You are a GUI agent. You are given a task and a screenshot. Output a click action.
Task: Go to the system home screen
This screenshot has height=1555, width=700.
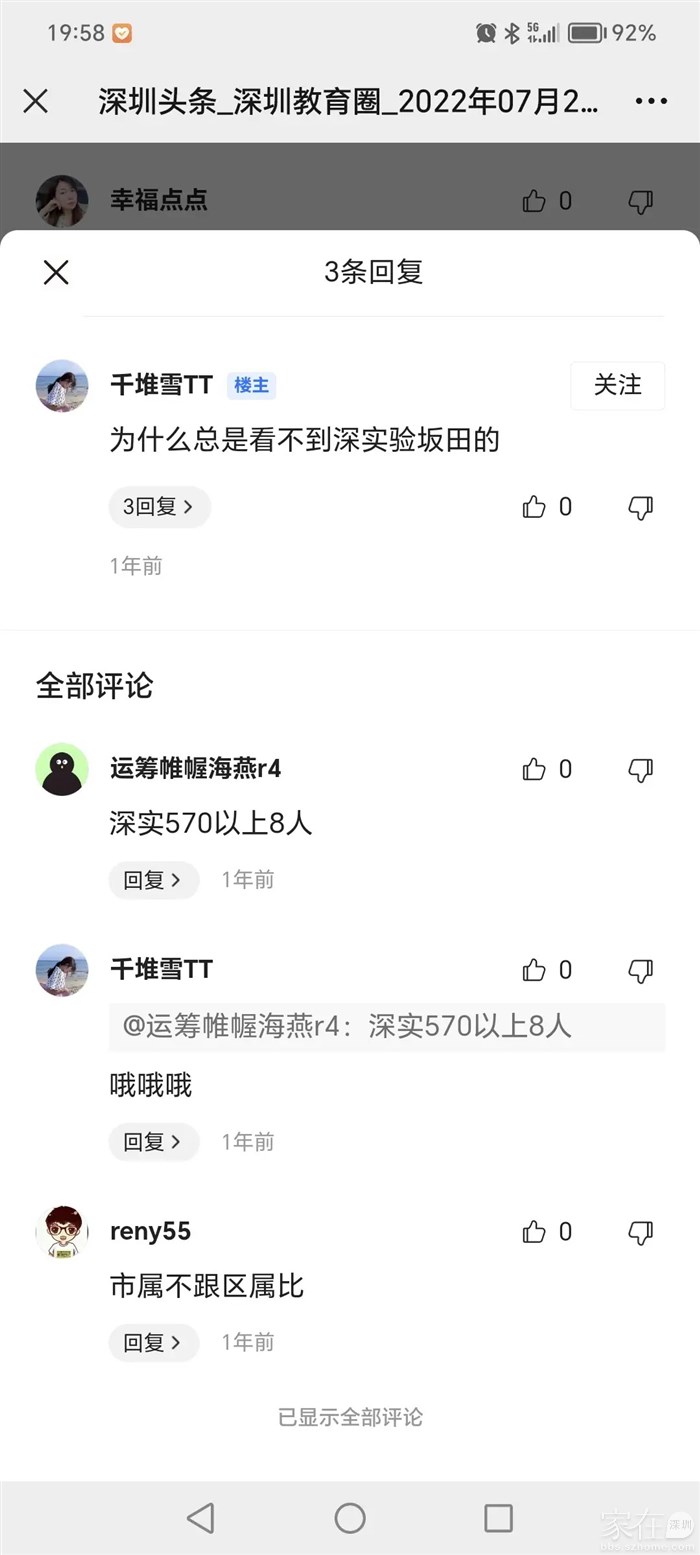click(x=350, y=1518)
